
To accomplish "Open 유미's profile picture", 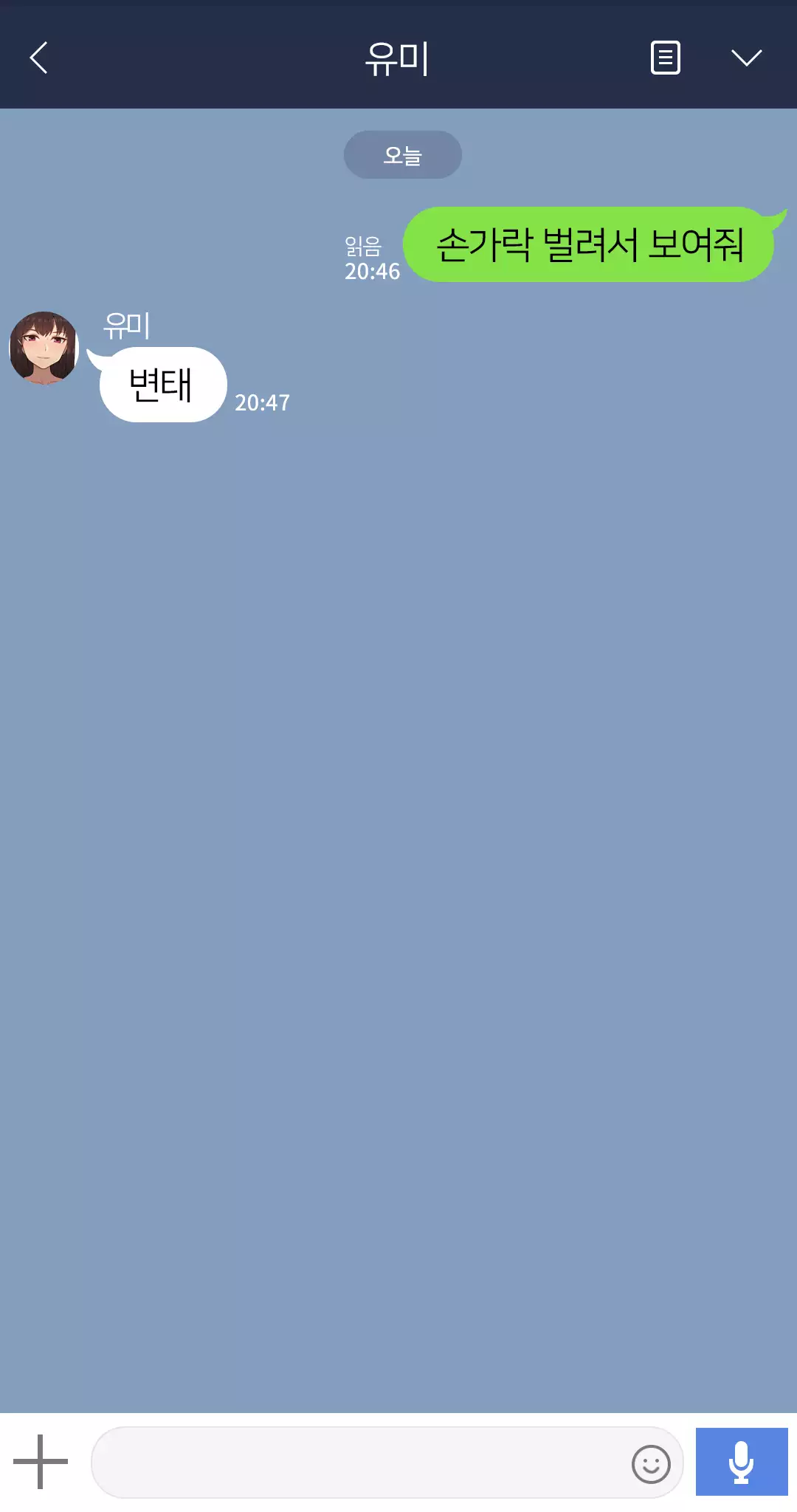I will pyautogui.click(x=44, y=348).
